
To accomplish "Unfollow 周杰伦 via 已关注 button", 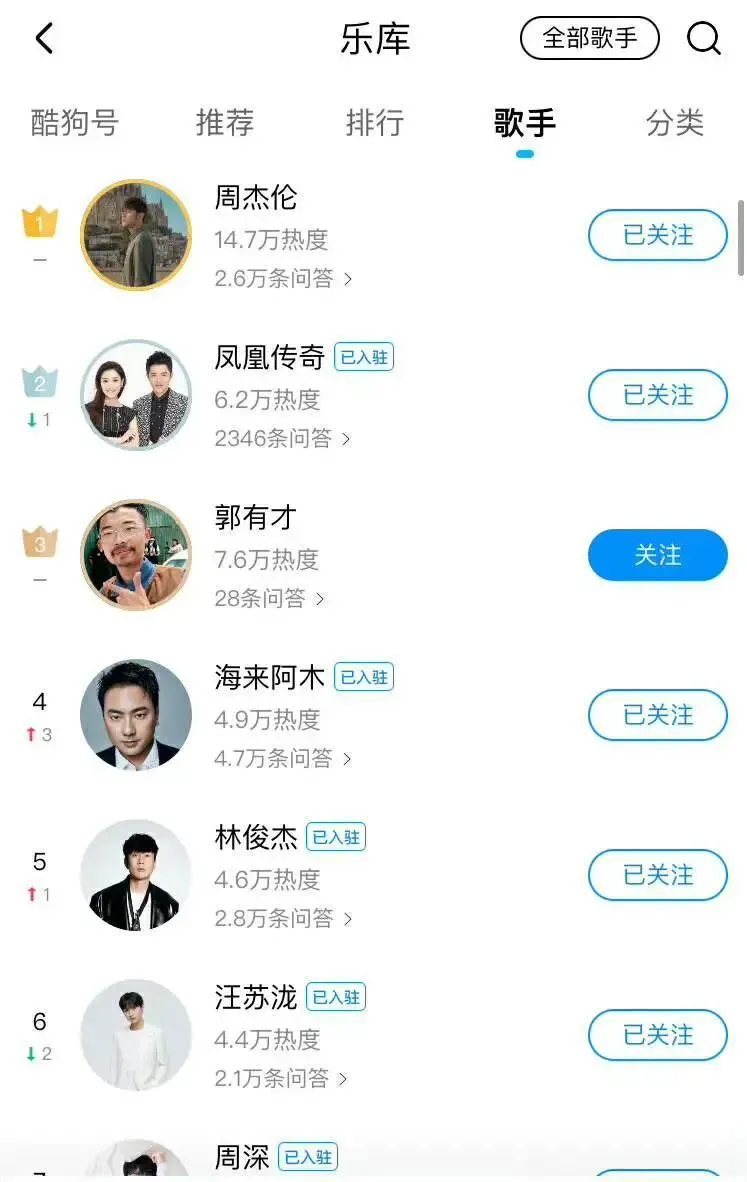I will point(657,235).
